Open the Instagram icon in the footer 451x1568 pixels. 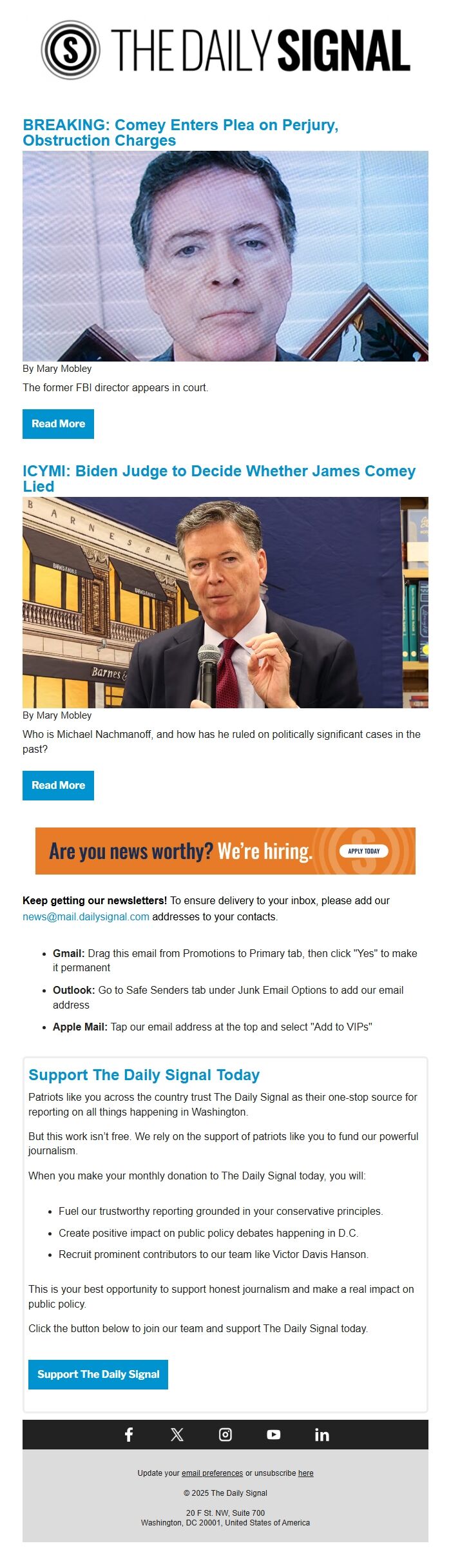click(225, 1434)
